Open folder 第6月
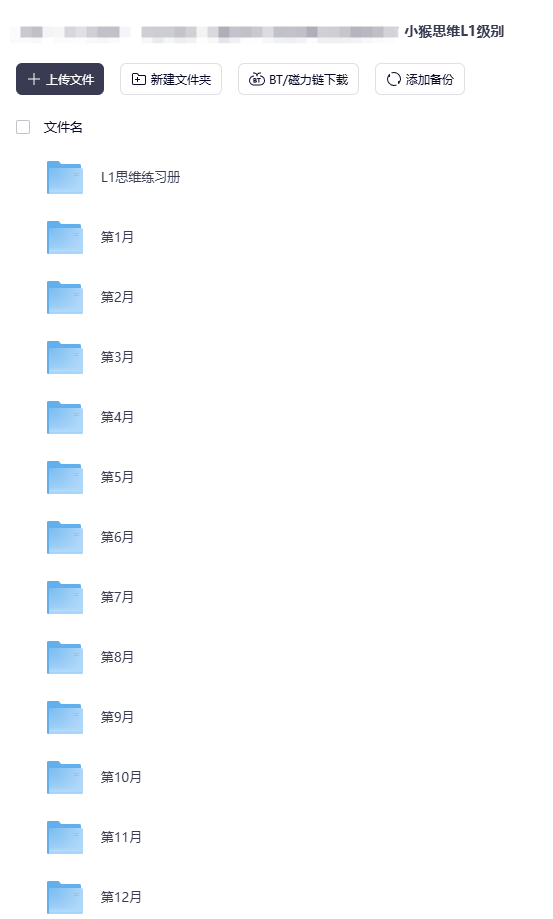This screenshot has width=553, height=919. (117, 537)
